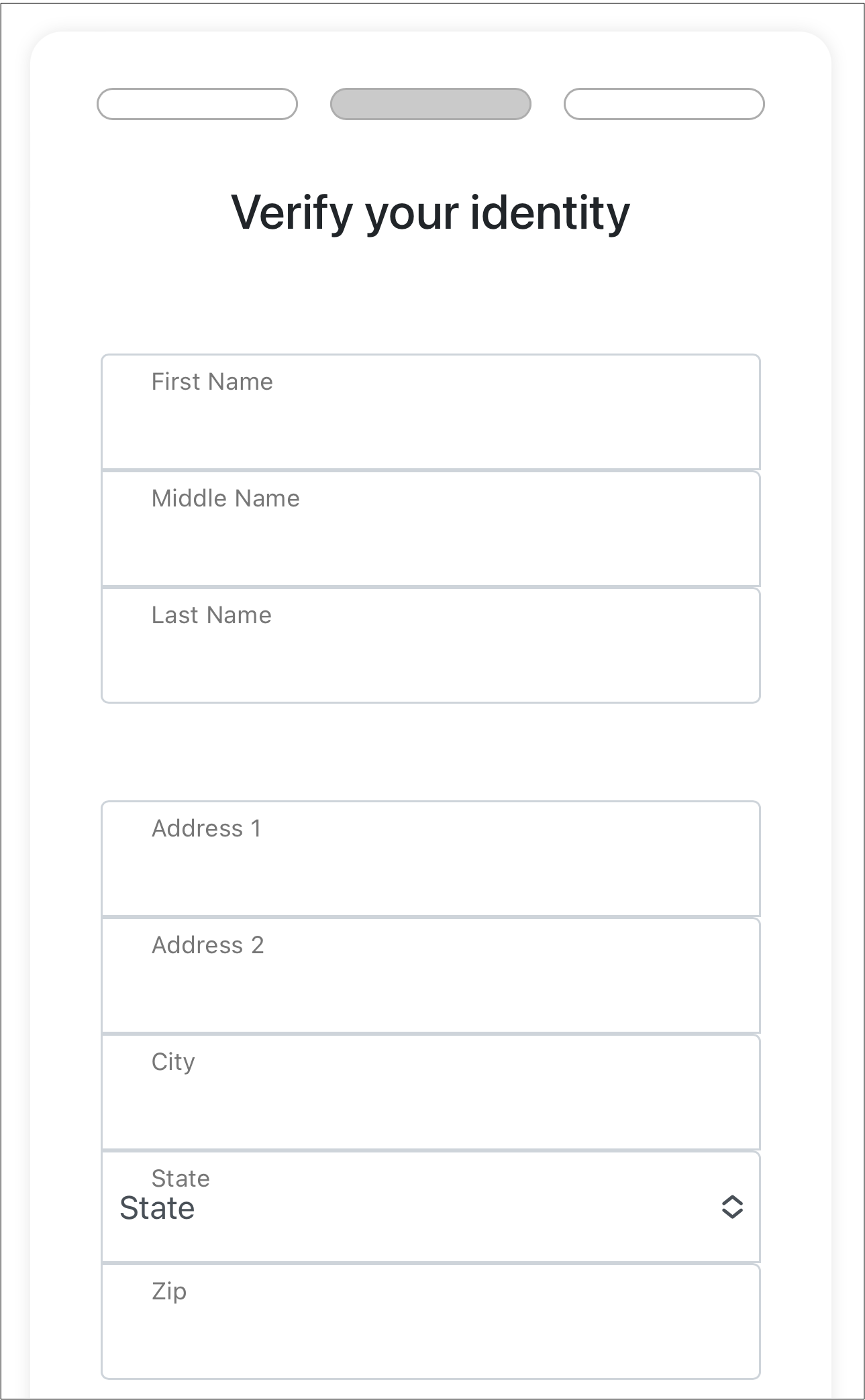Enter the Address 1 field
The height and width of the screenshot is (1400, 865).
(430, 859)
